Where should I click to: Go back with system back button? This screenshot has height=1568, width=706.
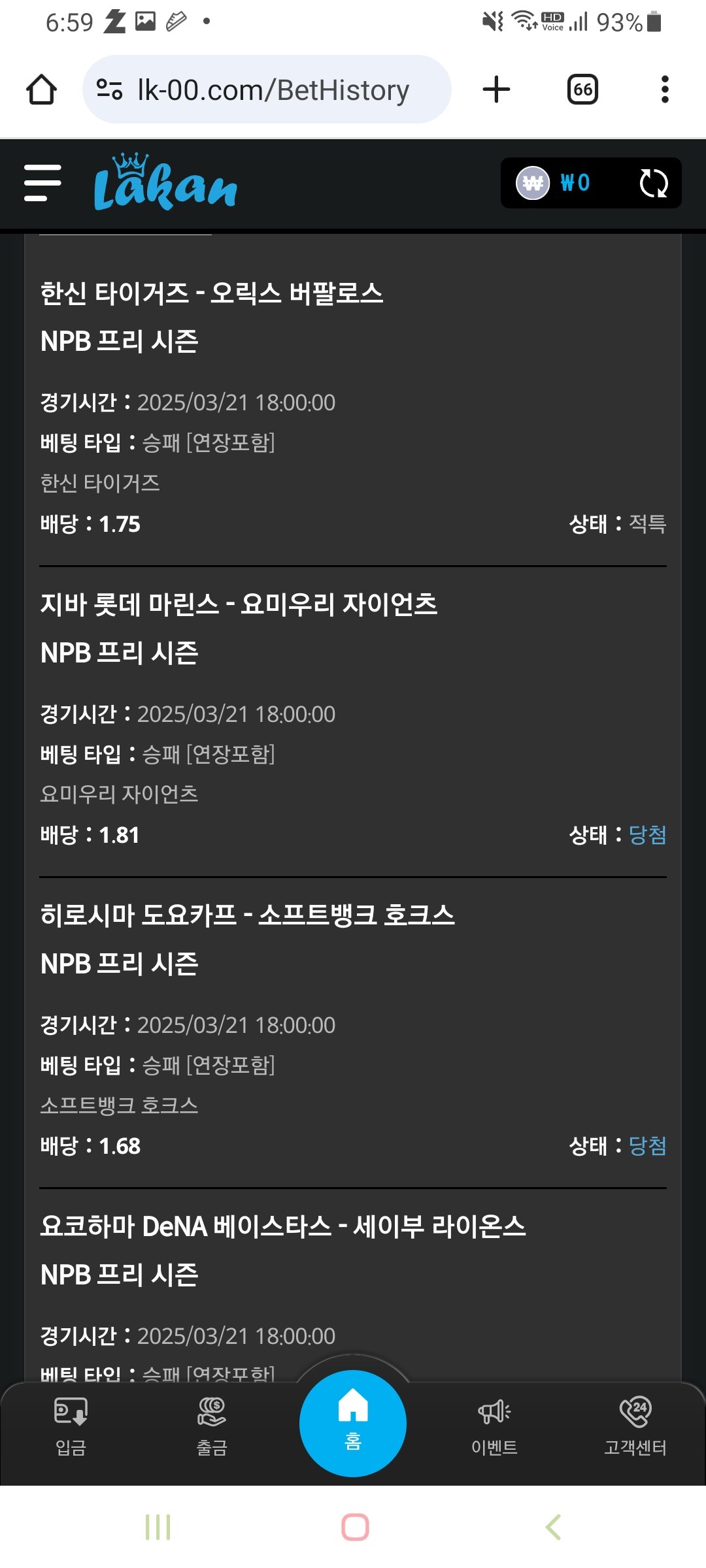point(553,1527)
